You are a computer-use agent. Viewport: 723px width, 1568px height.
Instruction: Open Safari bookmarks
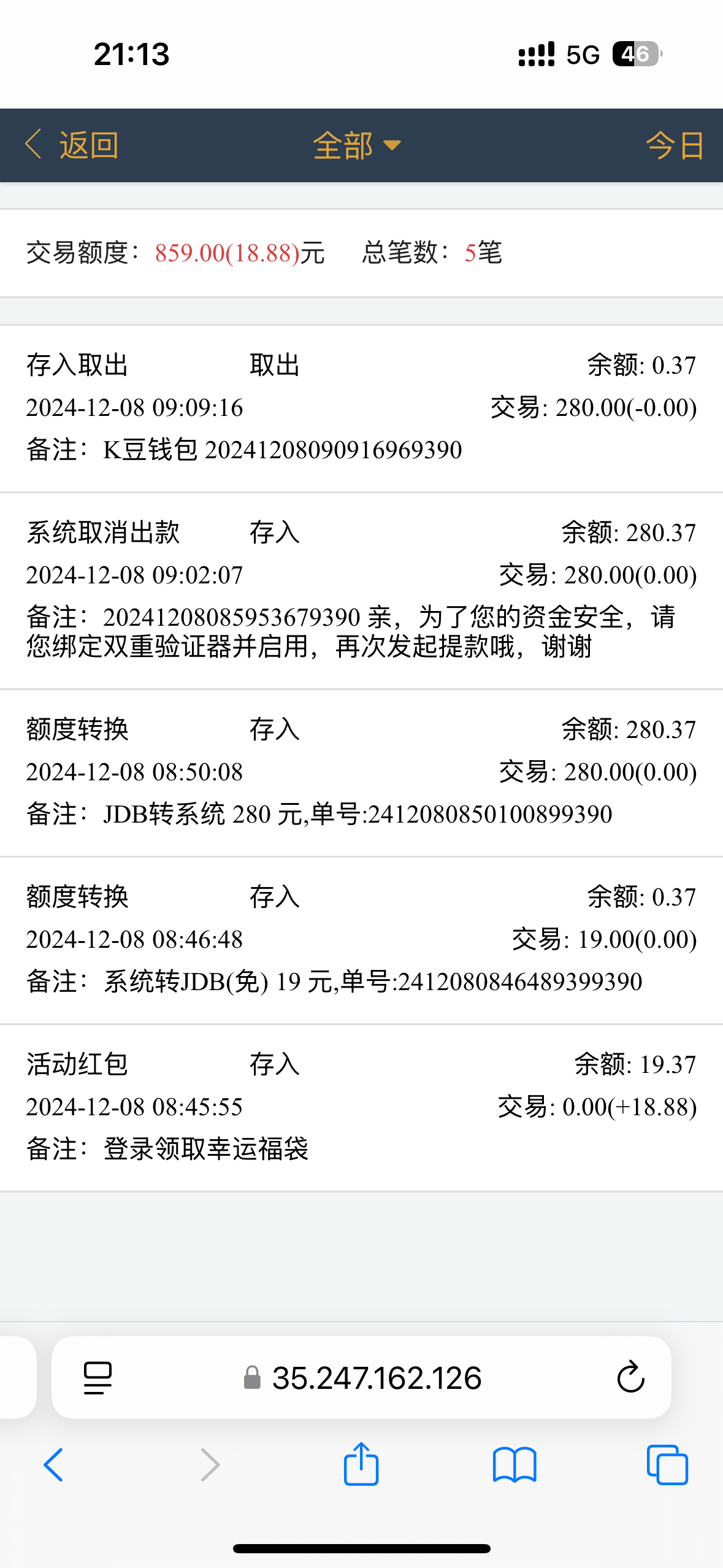point(515,1465)
